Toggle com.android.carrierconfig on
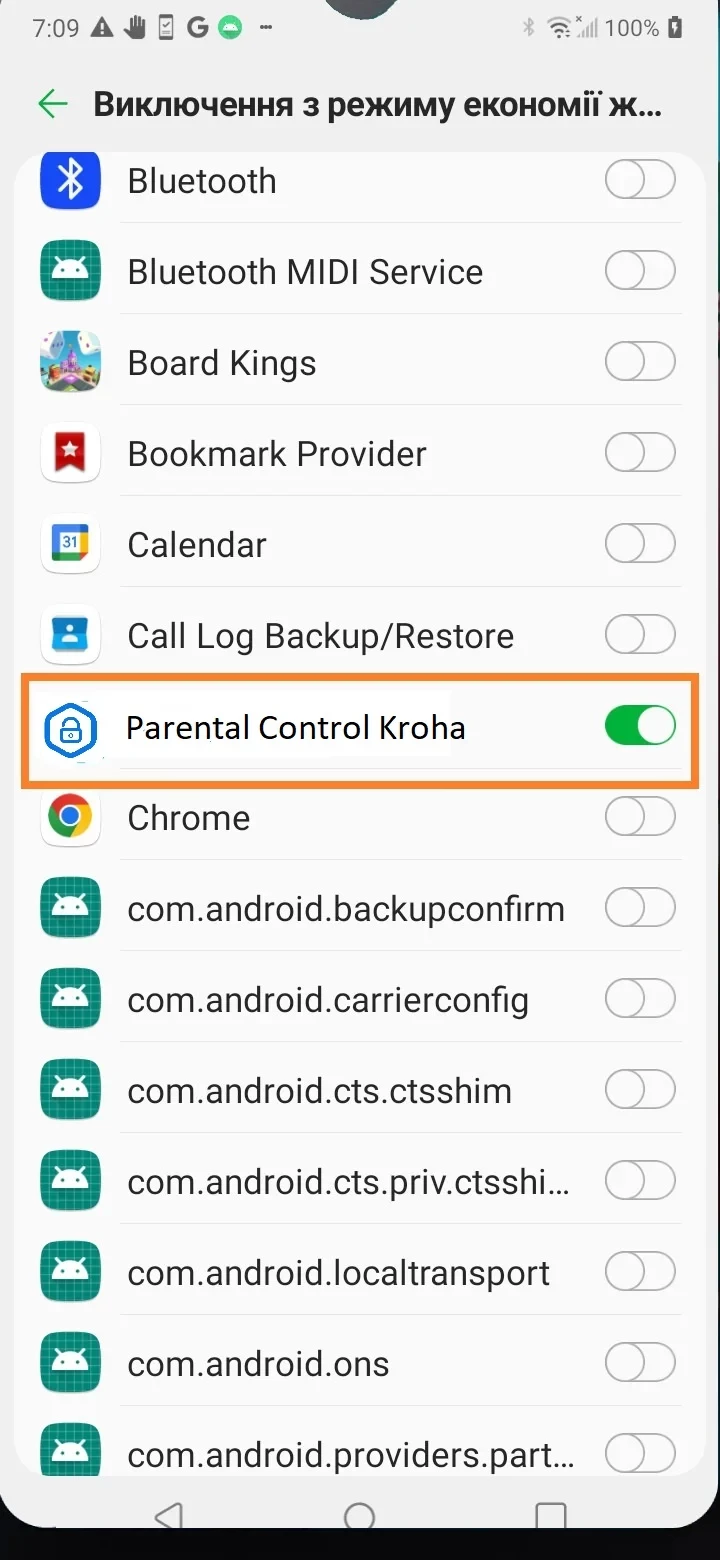This screenshot has height=1560, width=720. 640,1000
